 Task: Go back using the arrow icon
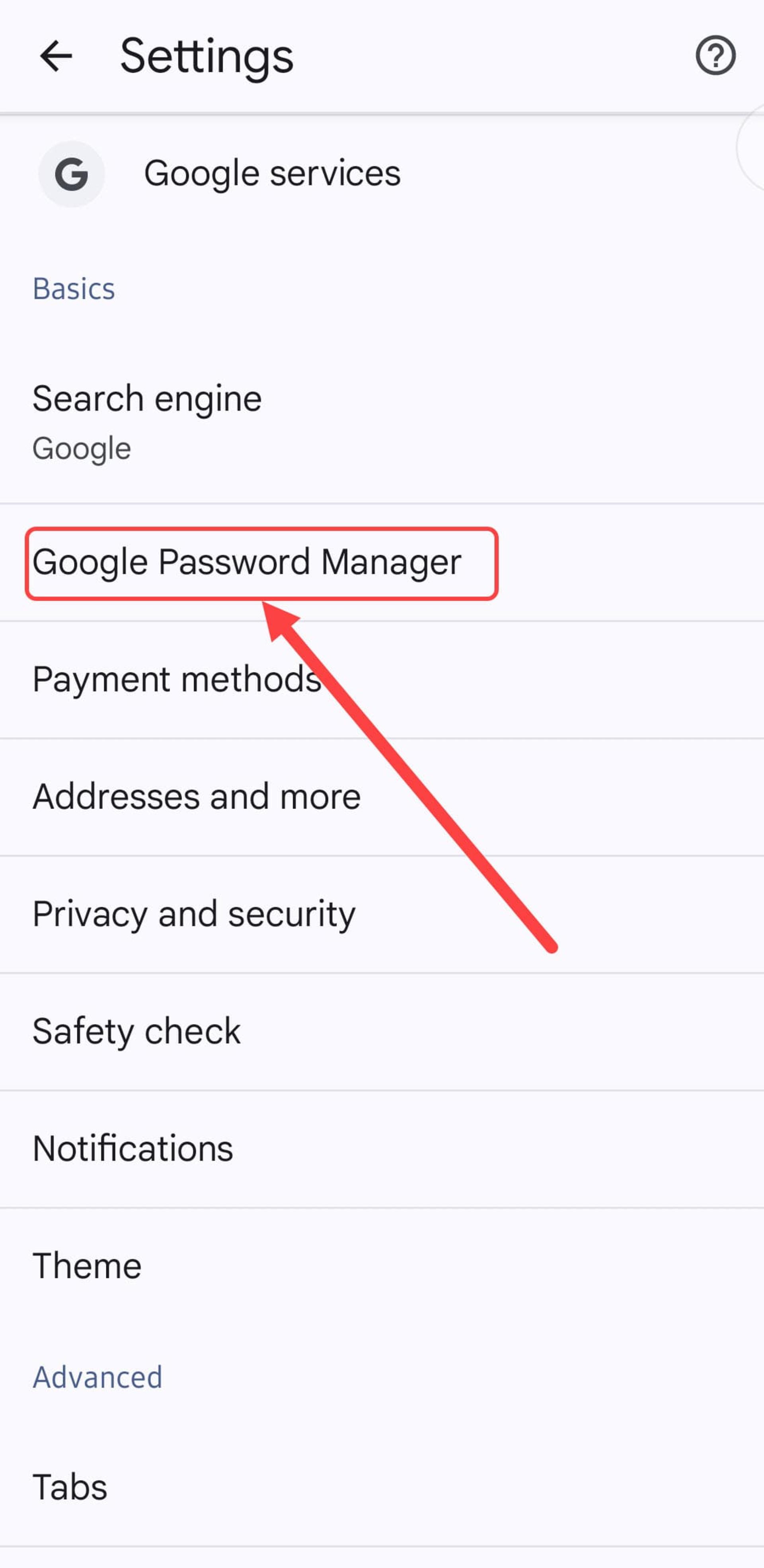[x=56, y=56]
